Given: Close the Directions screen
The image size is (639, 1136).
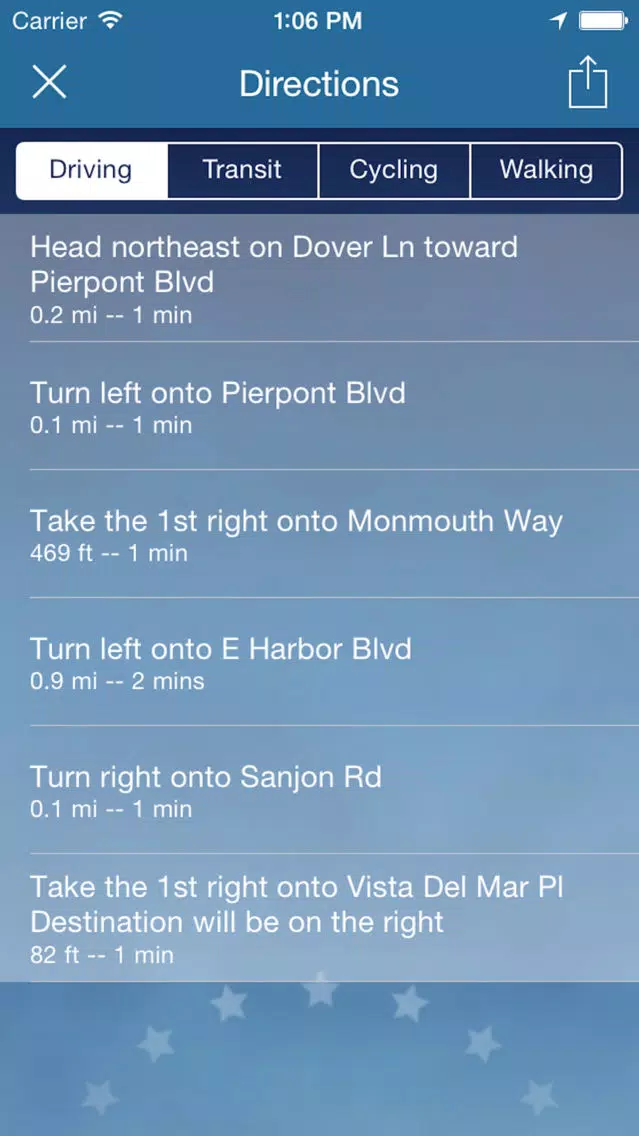Looking at the screenshot, I should (49, 82).
